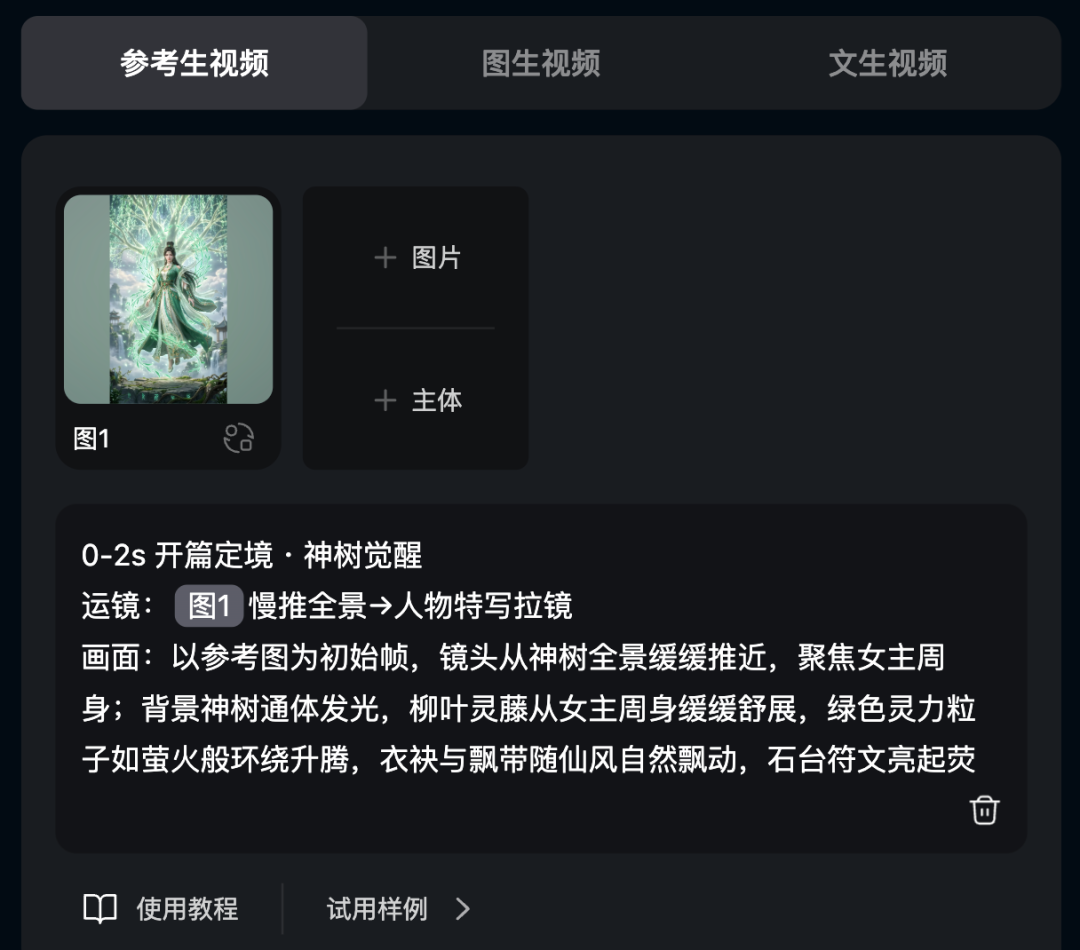The height and width of the screenshot is (950, 1080).
Task: Open 试用样例 examples
Action: click(x=397, y=908)
